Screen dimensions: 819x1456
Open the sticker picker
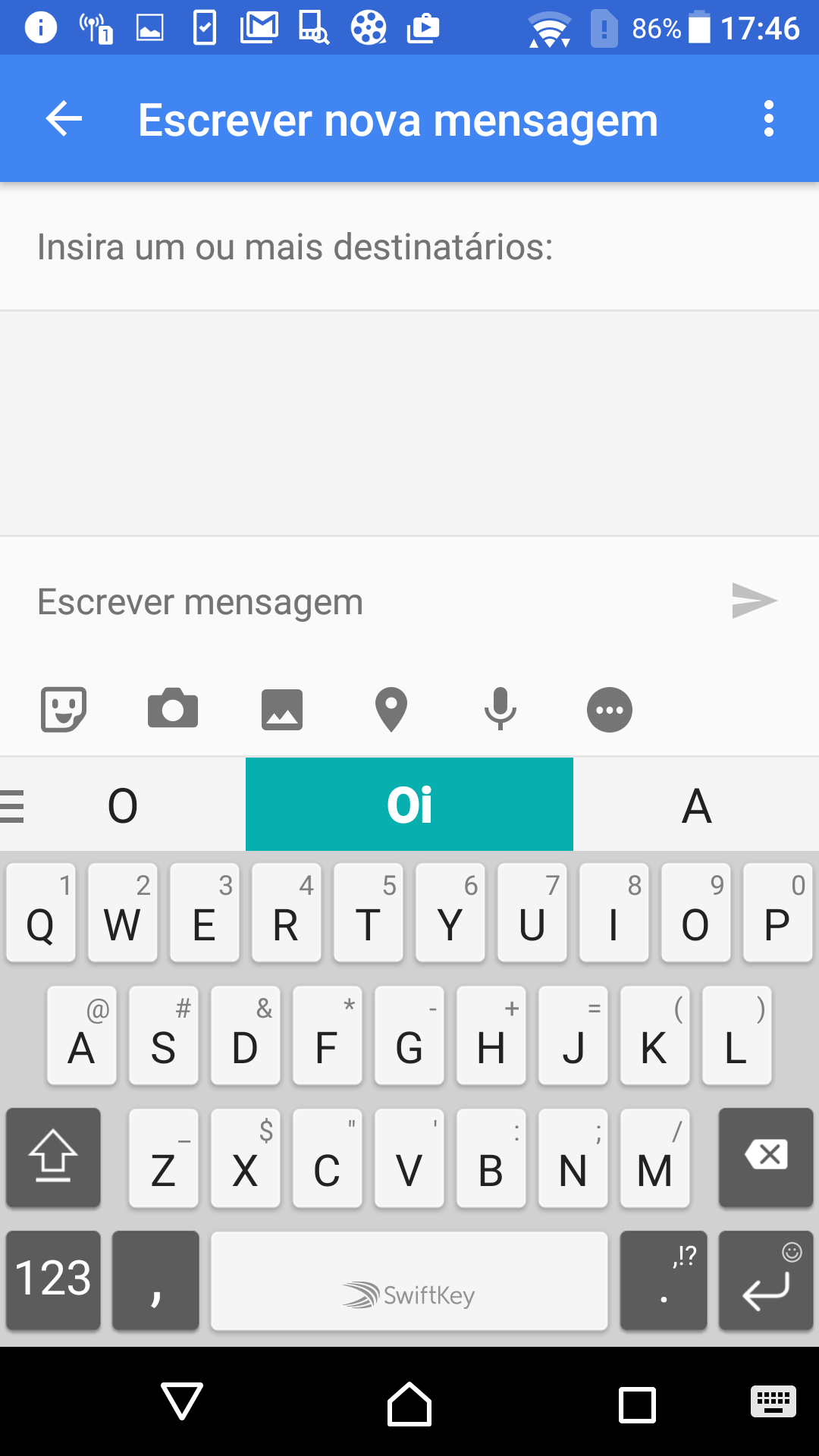coord(63,710)
